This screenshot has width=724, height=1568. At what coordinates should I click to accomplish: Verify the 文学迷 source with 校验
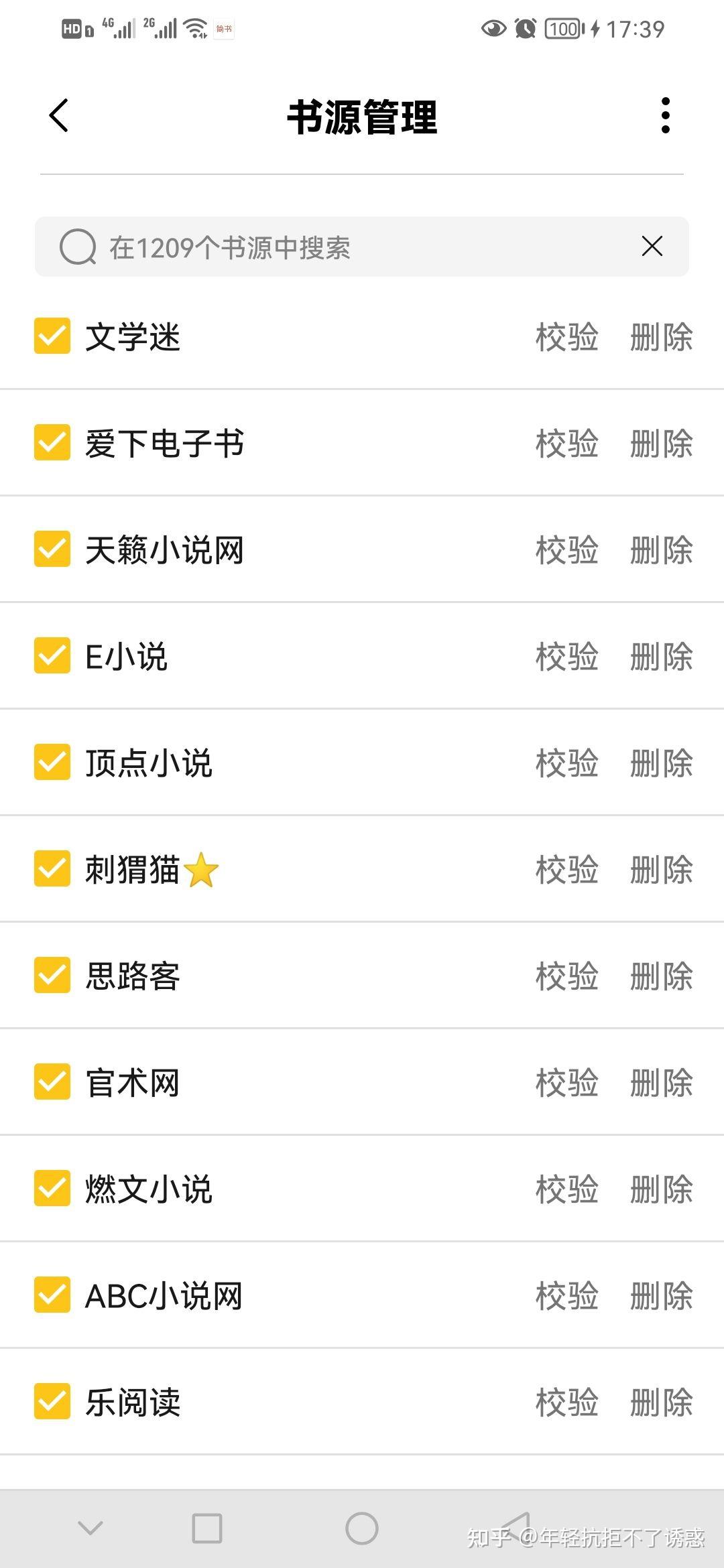pyautogui.click(x=566, y=337)
